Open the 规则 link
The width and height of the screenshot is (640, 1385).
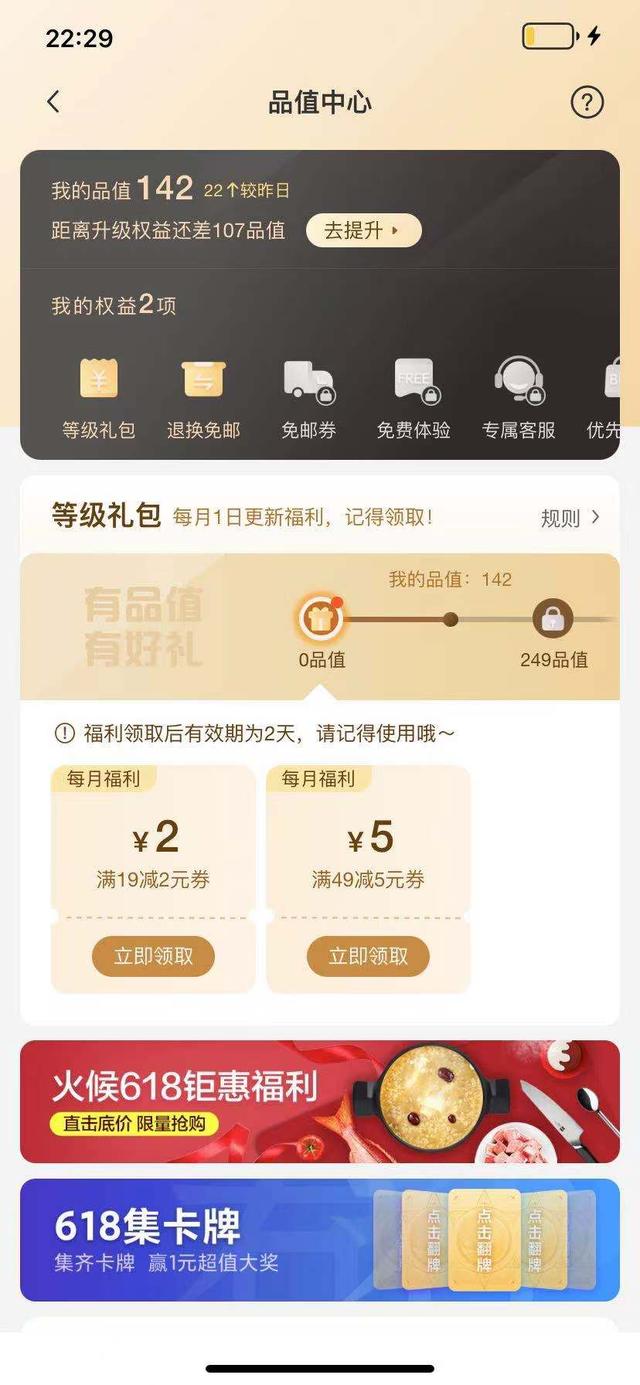[x=570, y=517]
